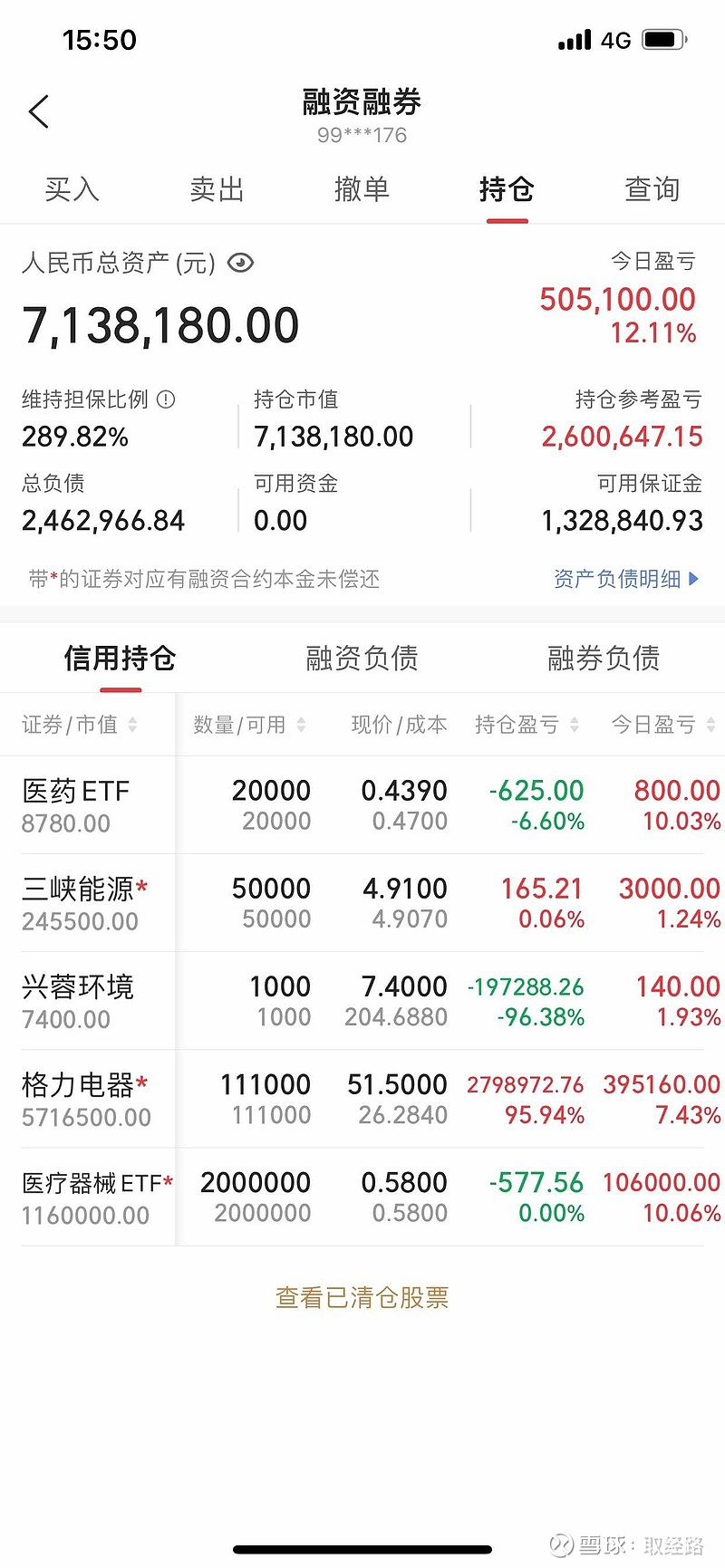Switch to the 融资负债 tab
The image size is (725, 1568).
click(361, 659)
